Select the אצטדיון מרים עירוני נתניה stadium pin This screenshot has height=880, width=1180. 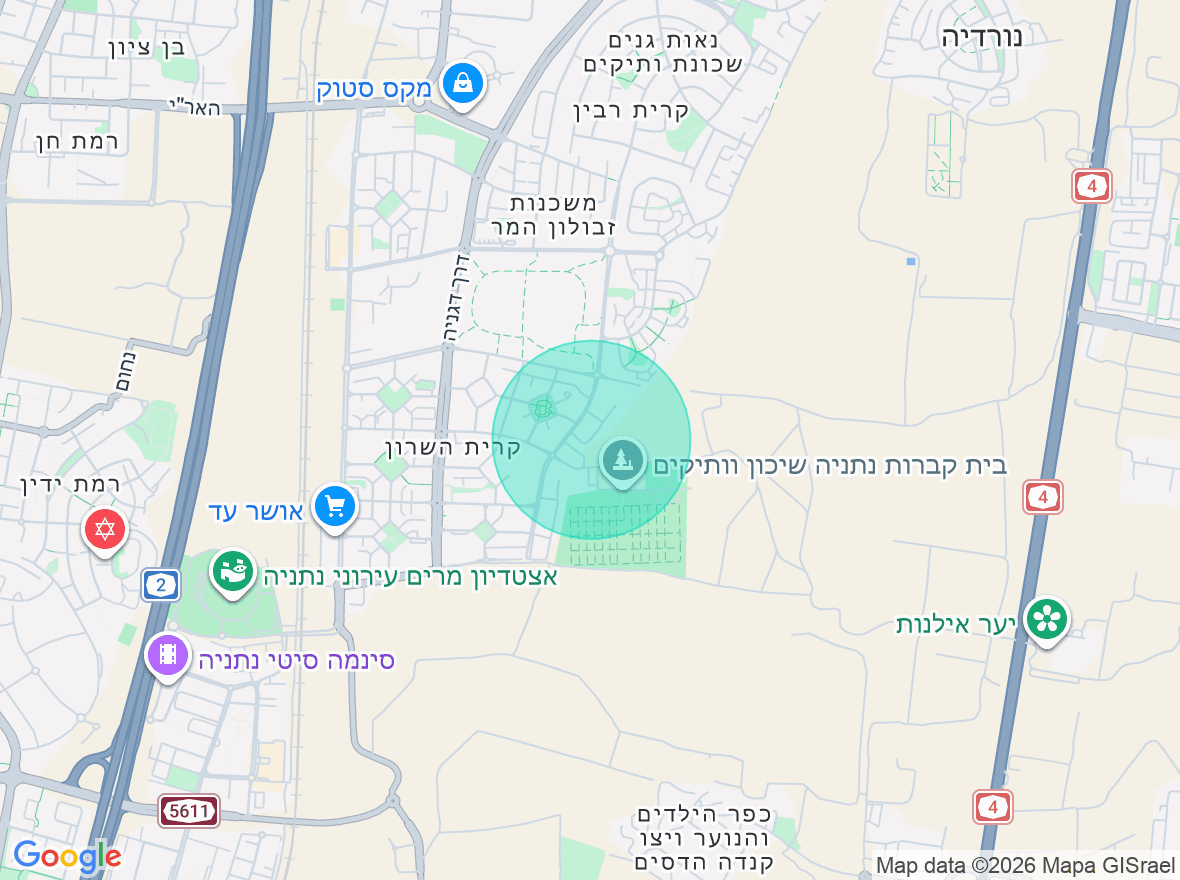tap(233, 572)
